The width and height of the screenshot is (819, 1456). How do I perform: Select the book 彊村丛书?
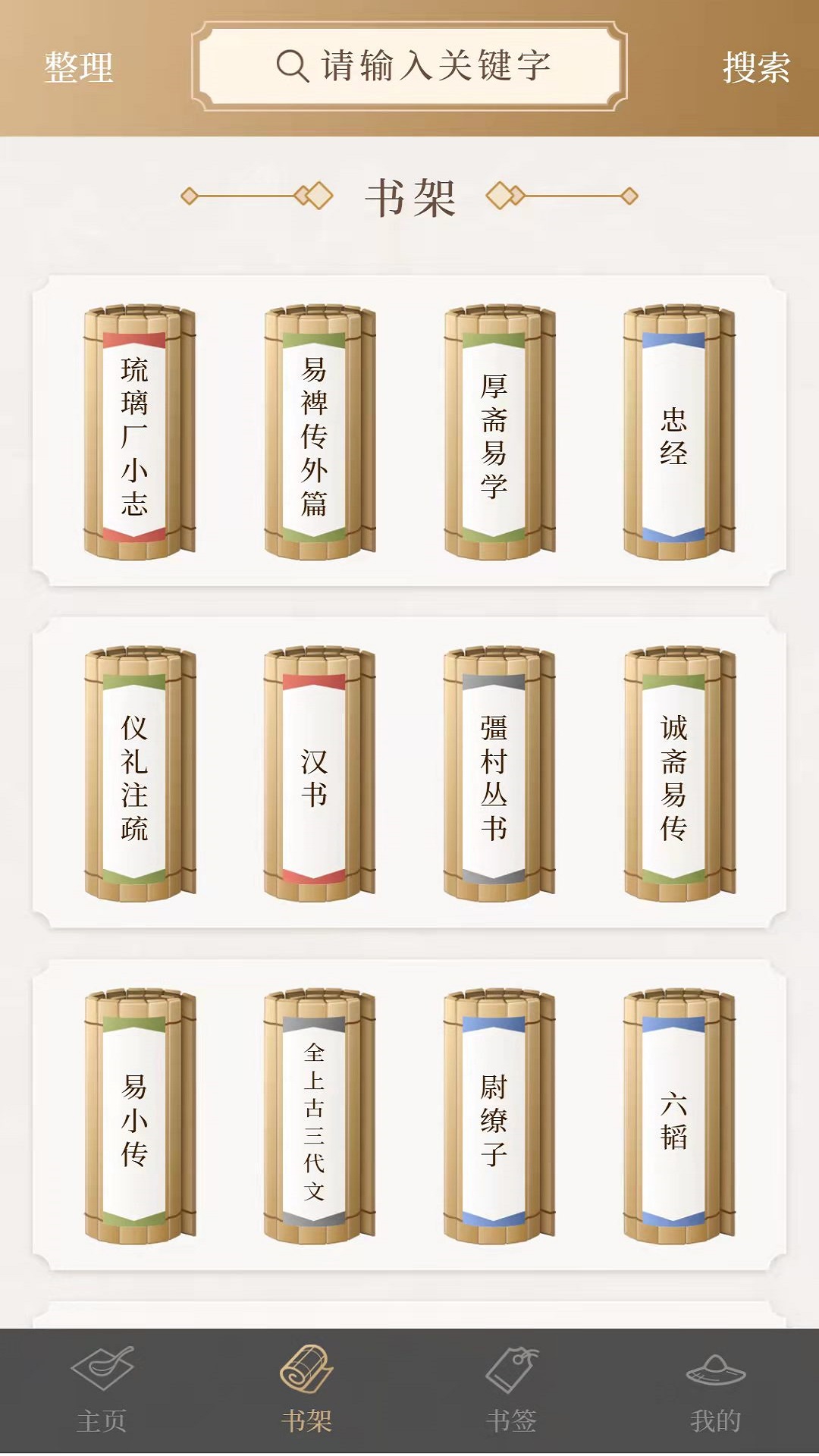tap(494, 774)
